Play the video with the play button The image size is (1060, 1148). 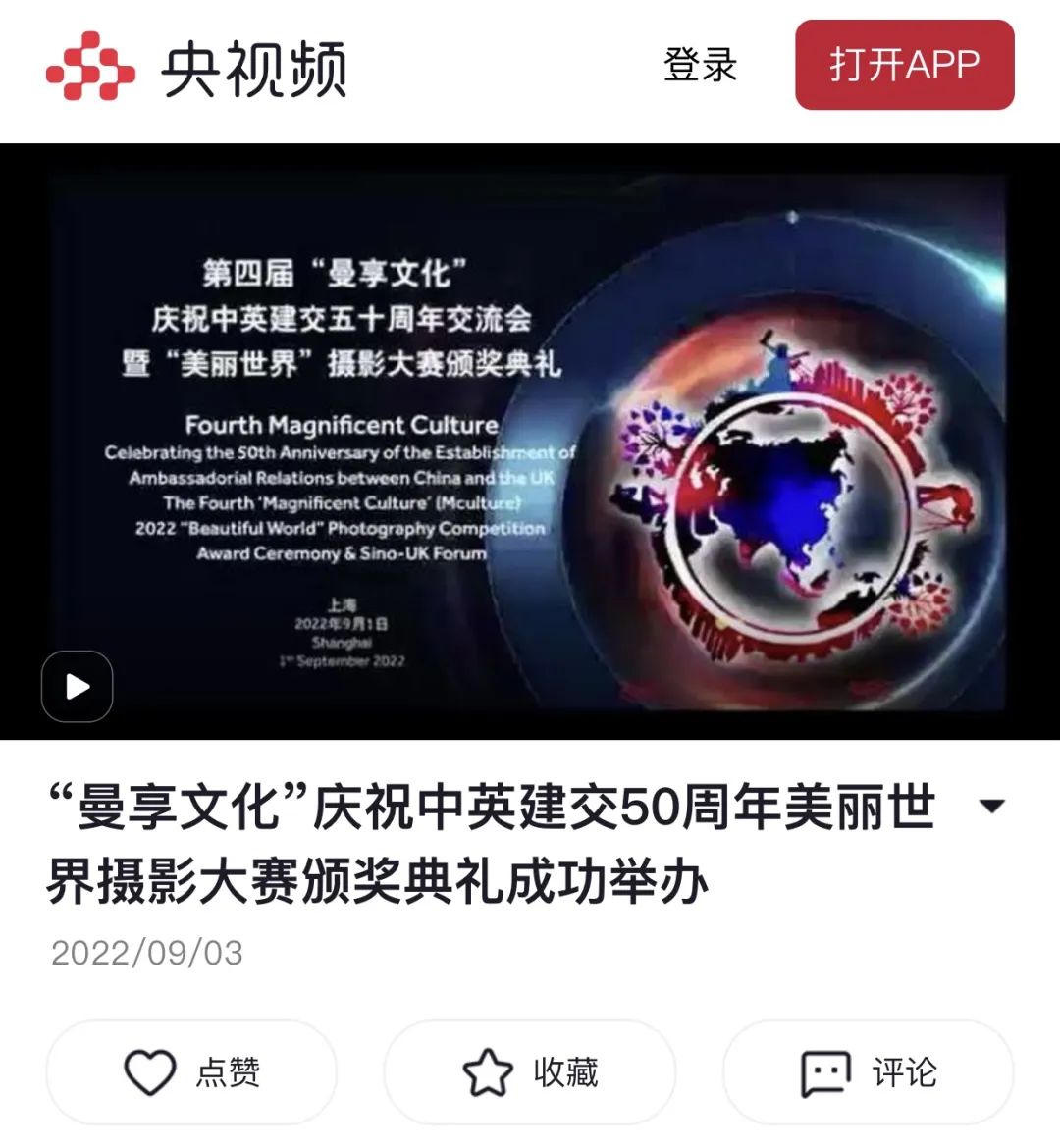(x=77, y=686)
